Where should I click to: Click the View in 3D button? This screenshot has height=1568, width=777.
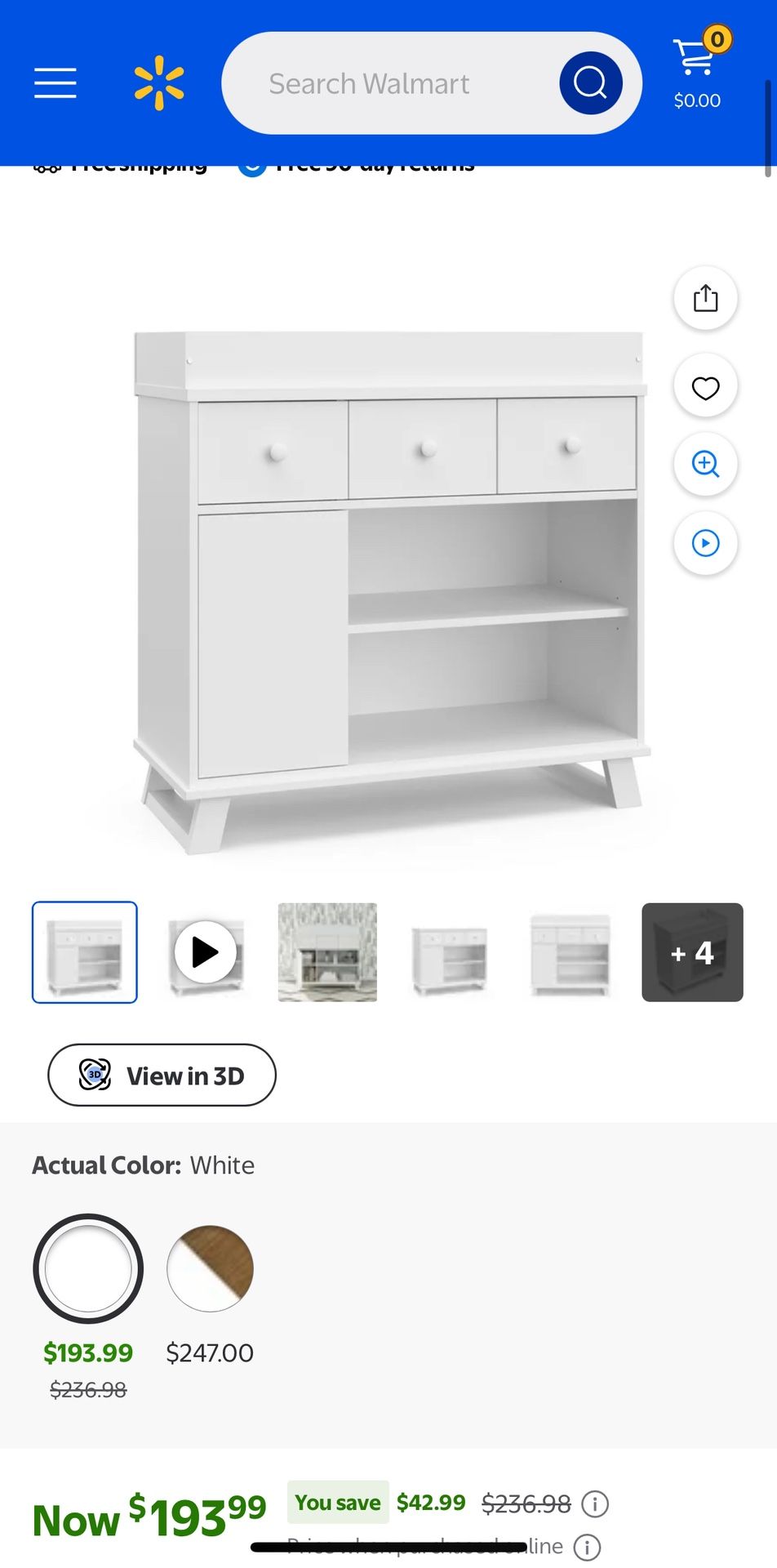(x=162, y=1076)
